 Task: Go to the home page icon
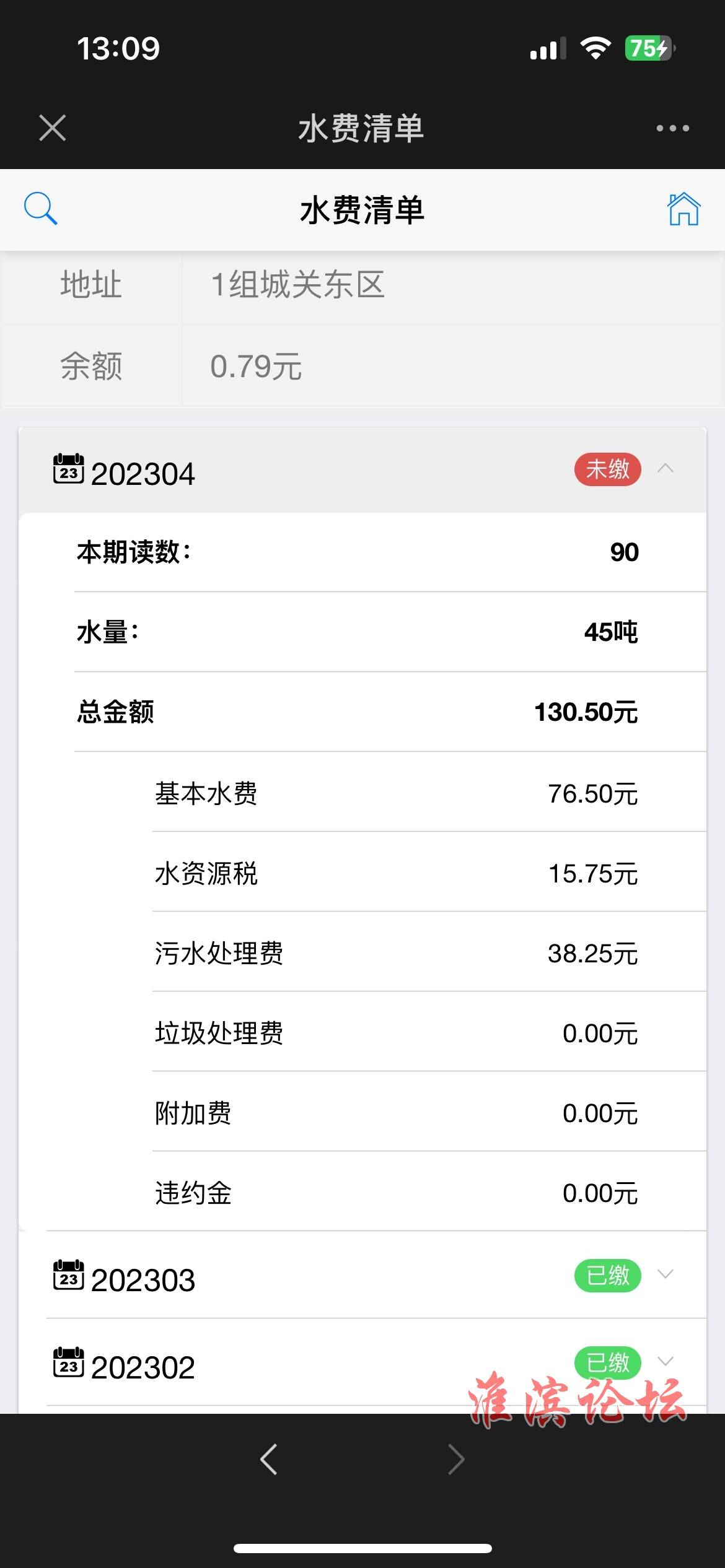pos(683,209)
